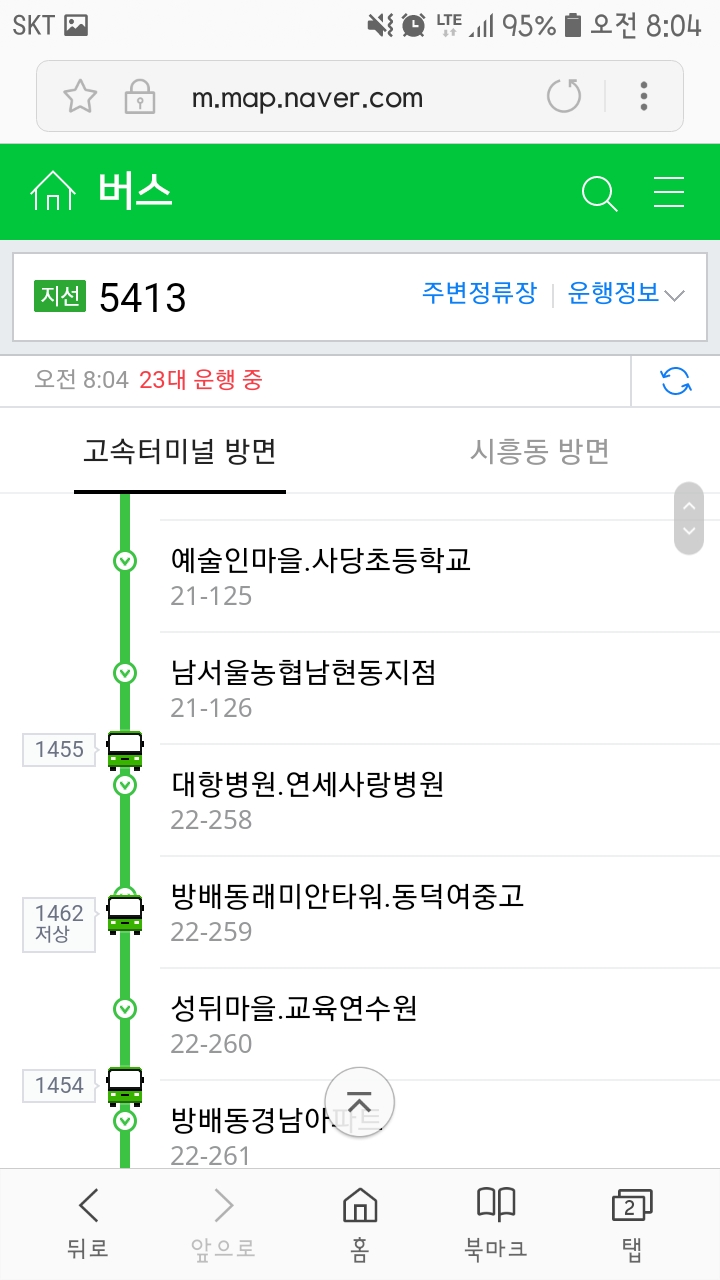
Task: Refresh the bus location data
Action: [x=676, y=381]
